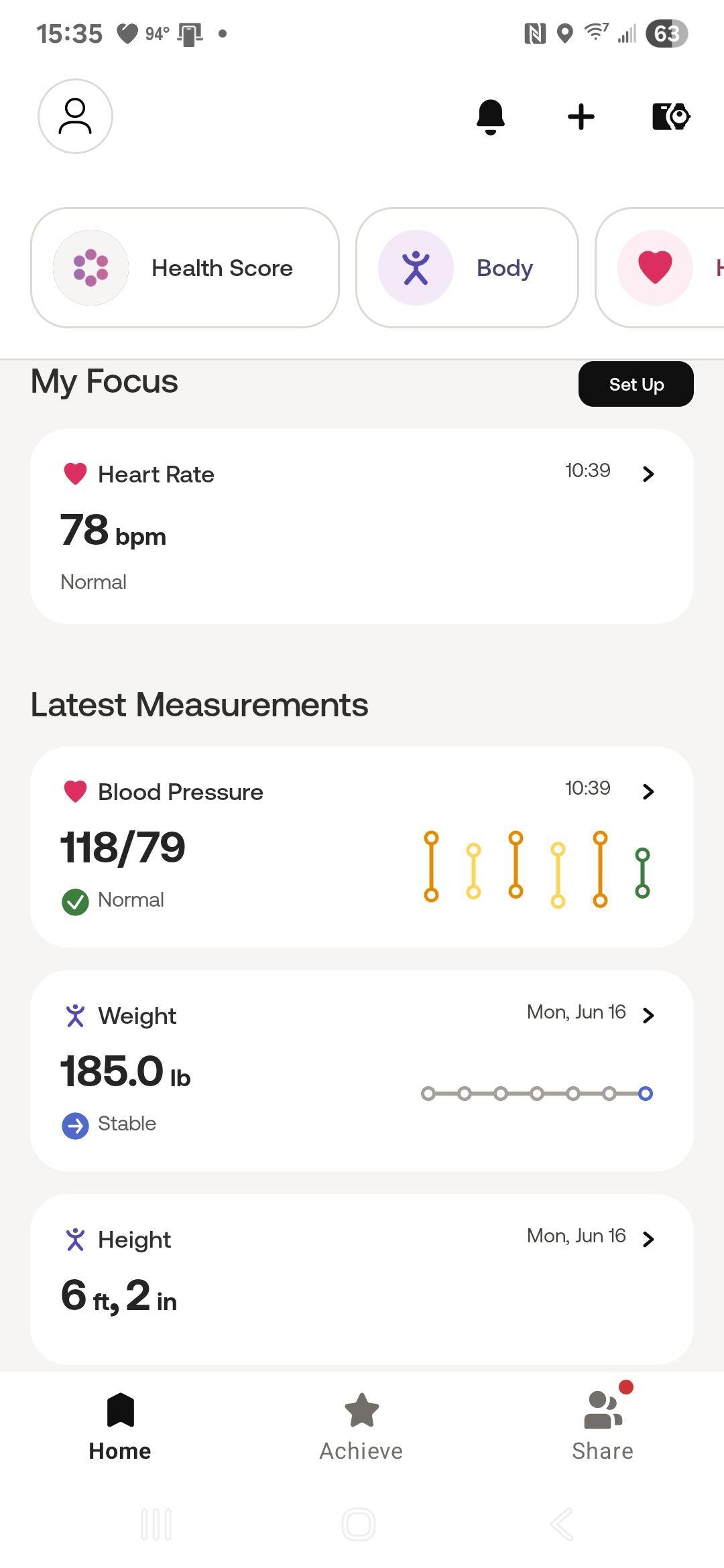The height and width of the screenshot is (1568, 724).
Task: Add a new measurement with plus icon
Action: pyautogui.click(x=581, y=117)
